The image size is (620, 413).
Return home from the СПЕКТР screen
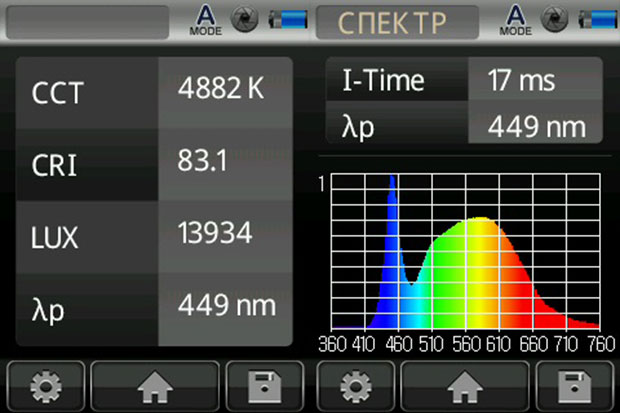click(464, 385)
